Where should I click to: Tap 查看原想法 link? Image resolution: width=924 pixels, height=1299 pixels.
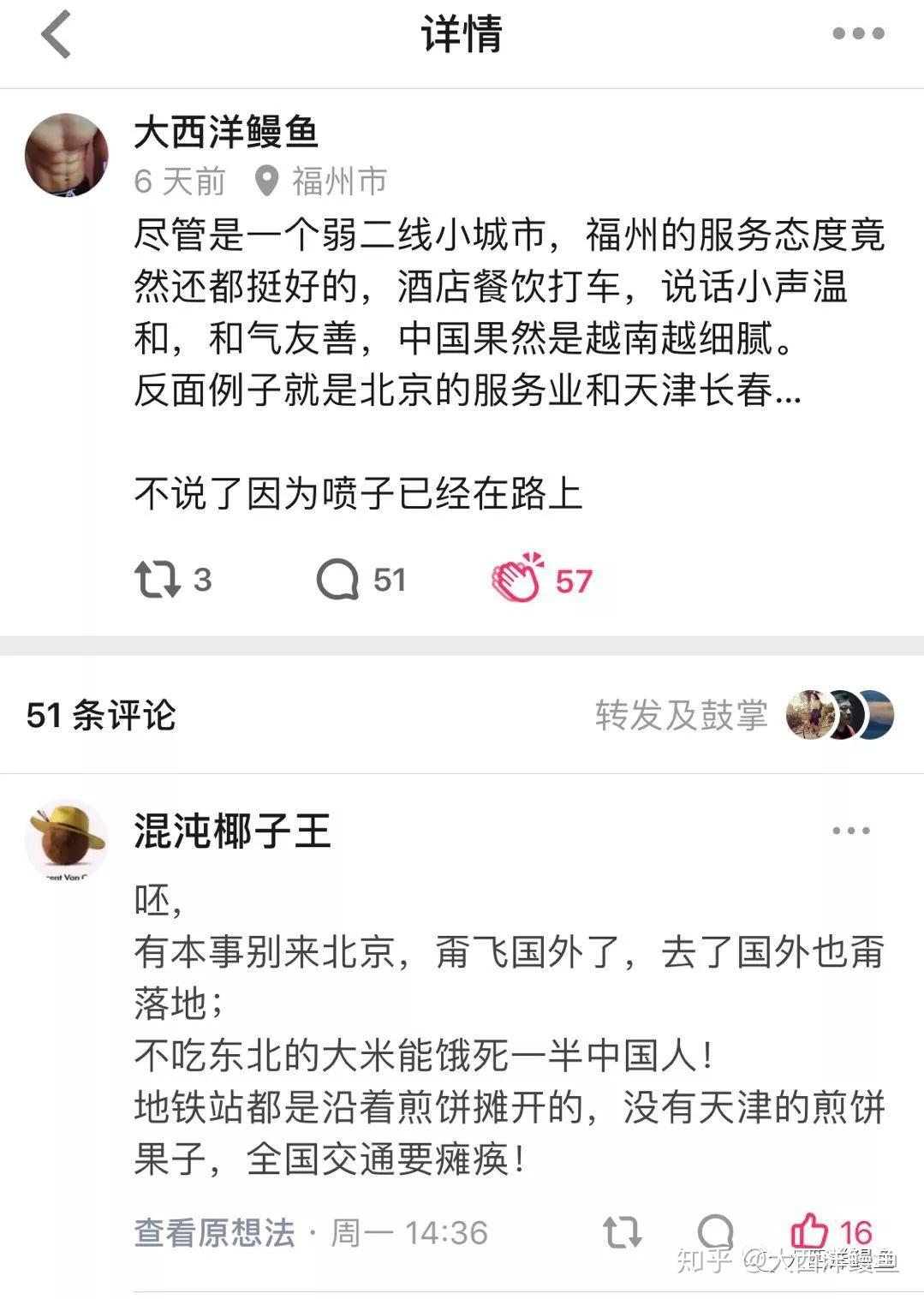214,1233
